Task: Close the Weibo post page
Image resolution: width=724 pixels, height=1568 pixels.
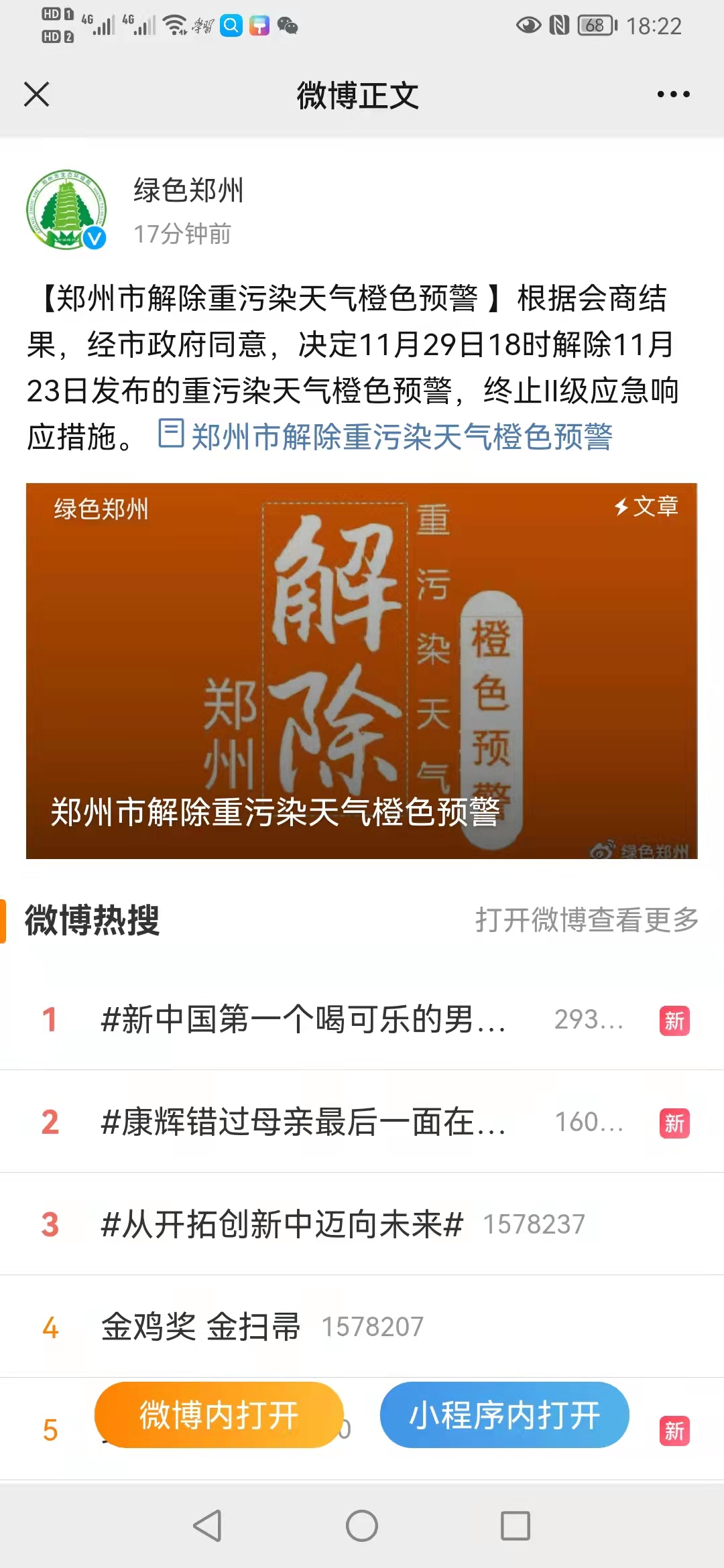Action: [37, 94]
